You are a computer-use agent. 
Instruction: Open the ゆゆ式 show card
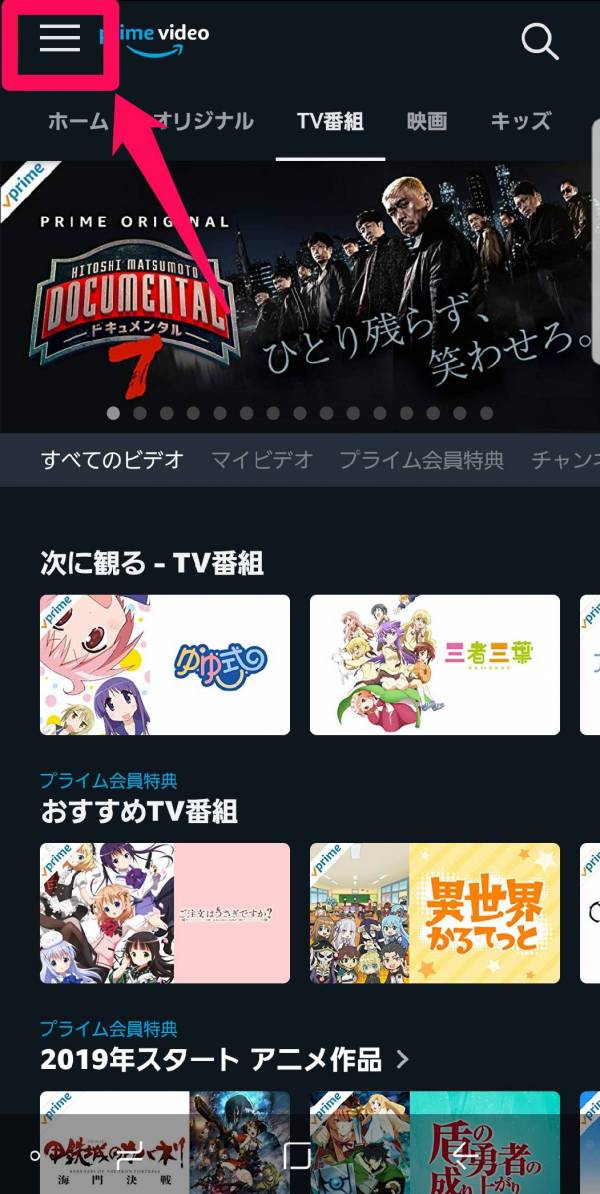tap(165, 665)
